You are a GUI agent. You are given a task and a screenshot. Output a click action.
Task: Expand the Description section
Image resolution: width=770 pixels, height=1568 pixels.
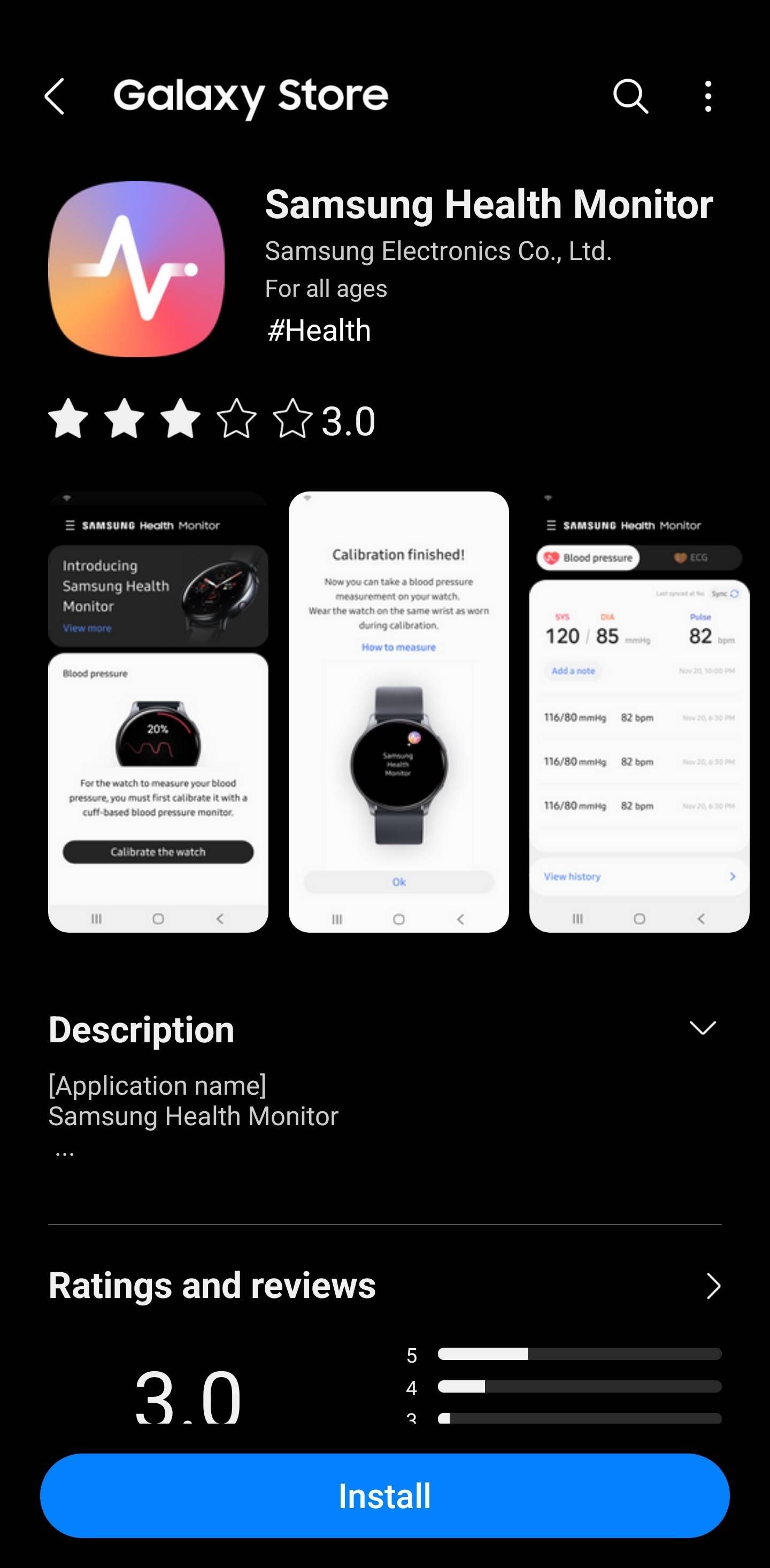703,1028
